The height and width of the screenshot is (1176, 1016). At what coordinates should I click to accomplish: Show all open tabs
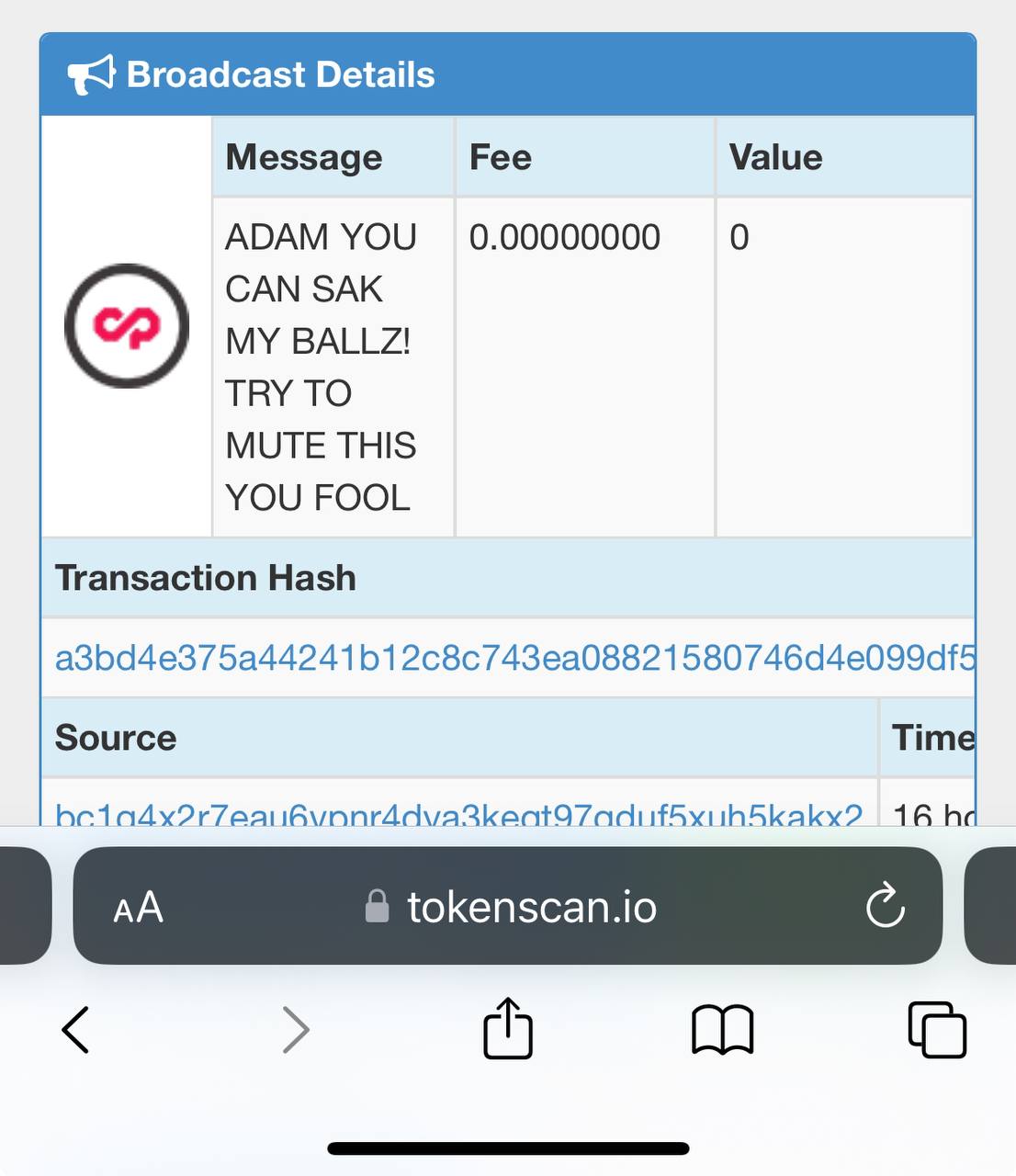[x=936, y=1029]
